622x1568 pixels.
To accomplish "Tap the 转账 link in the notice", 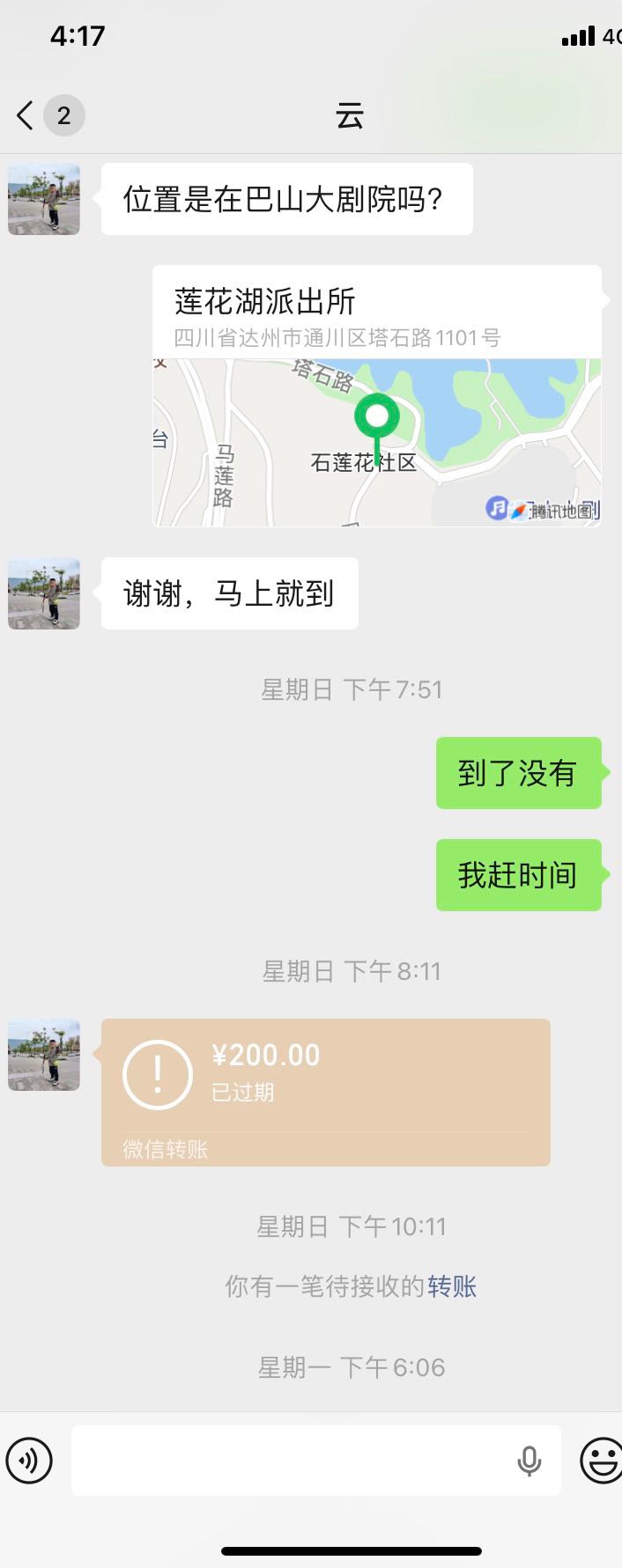I will tap(452, 1286).
